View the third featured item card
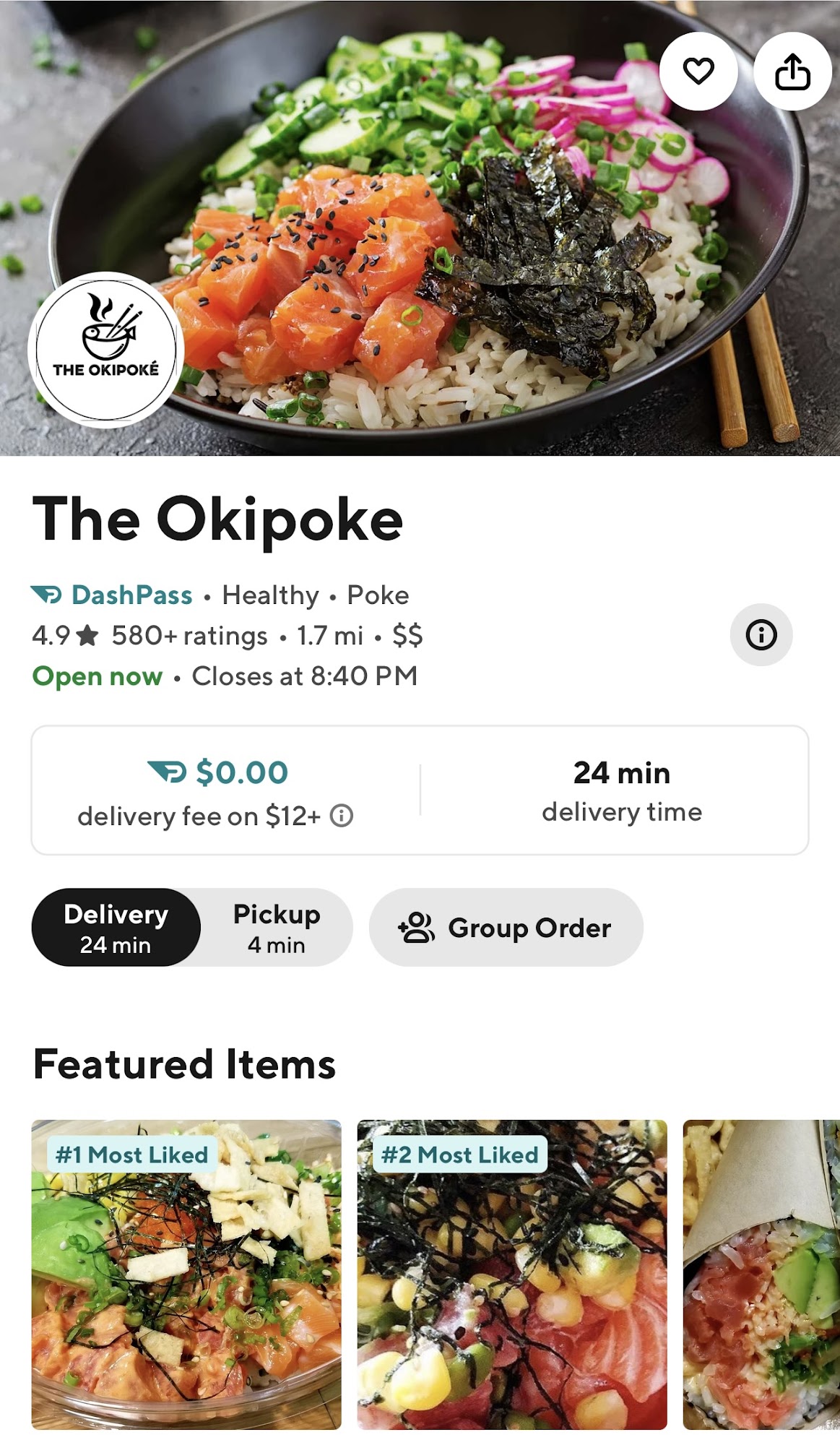 pyautogui.click(x=761, y=1274)
